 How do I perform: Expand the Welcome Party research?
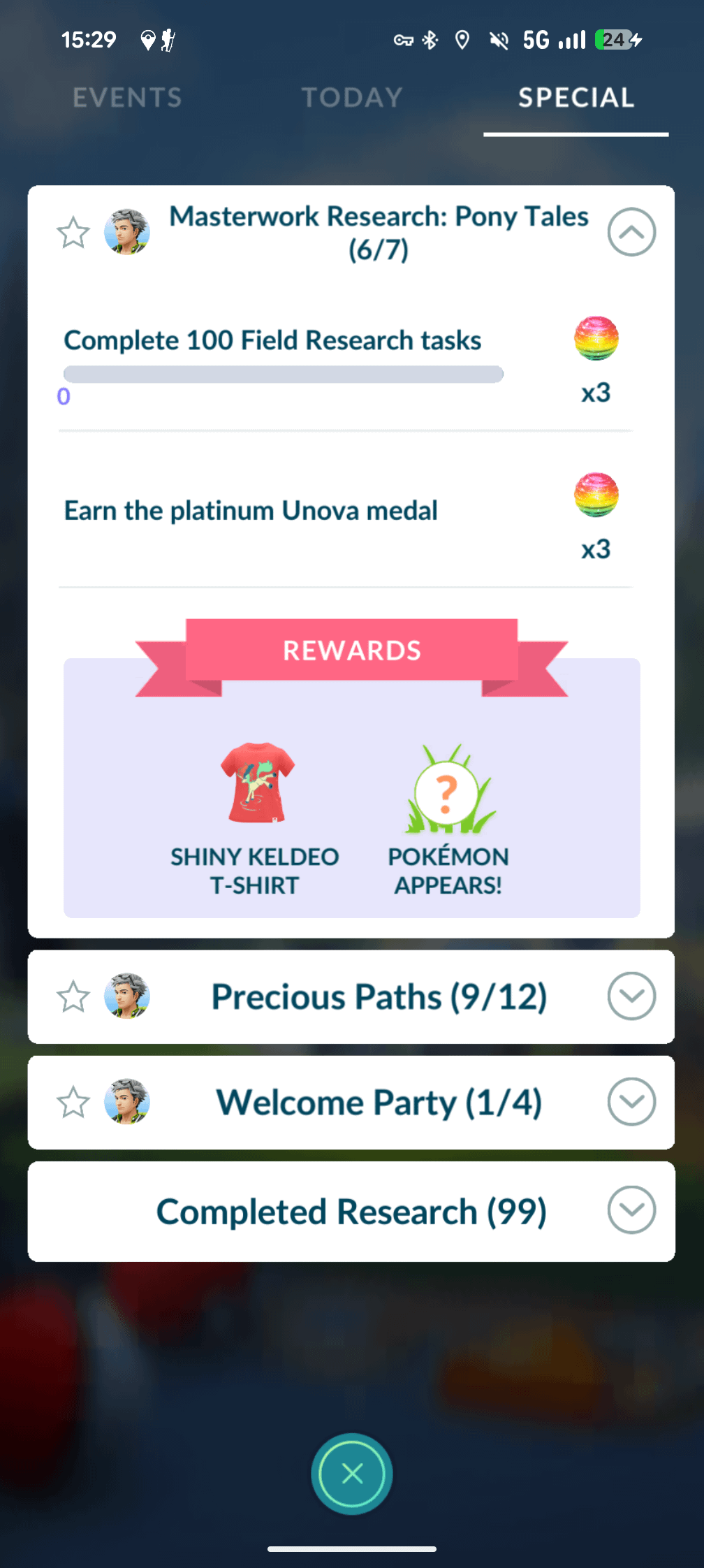pos(631,1103)
